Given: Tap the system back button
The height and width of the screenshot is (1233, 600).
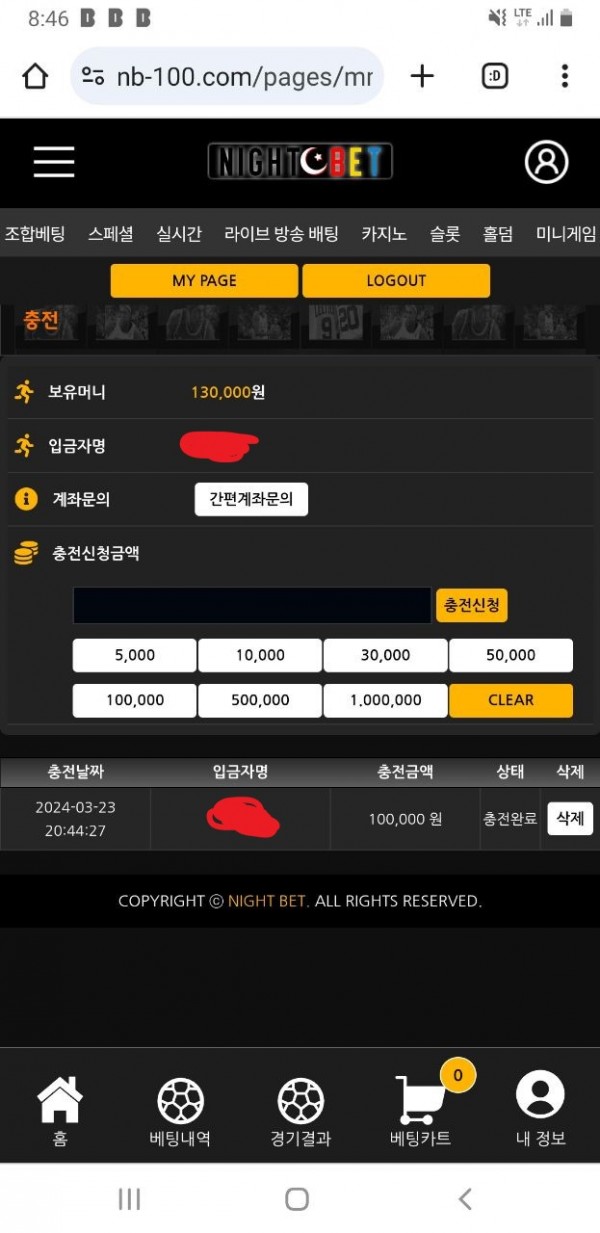Looking at the screenshot, I should (x=464, y=1198).
